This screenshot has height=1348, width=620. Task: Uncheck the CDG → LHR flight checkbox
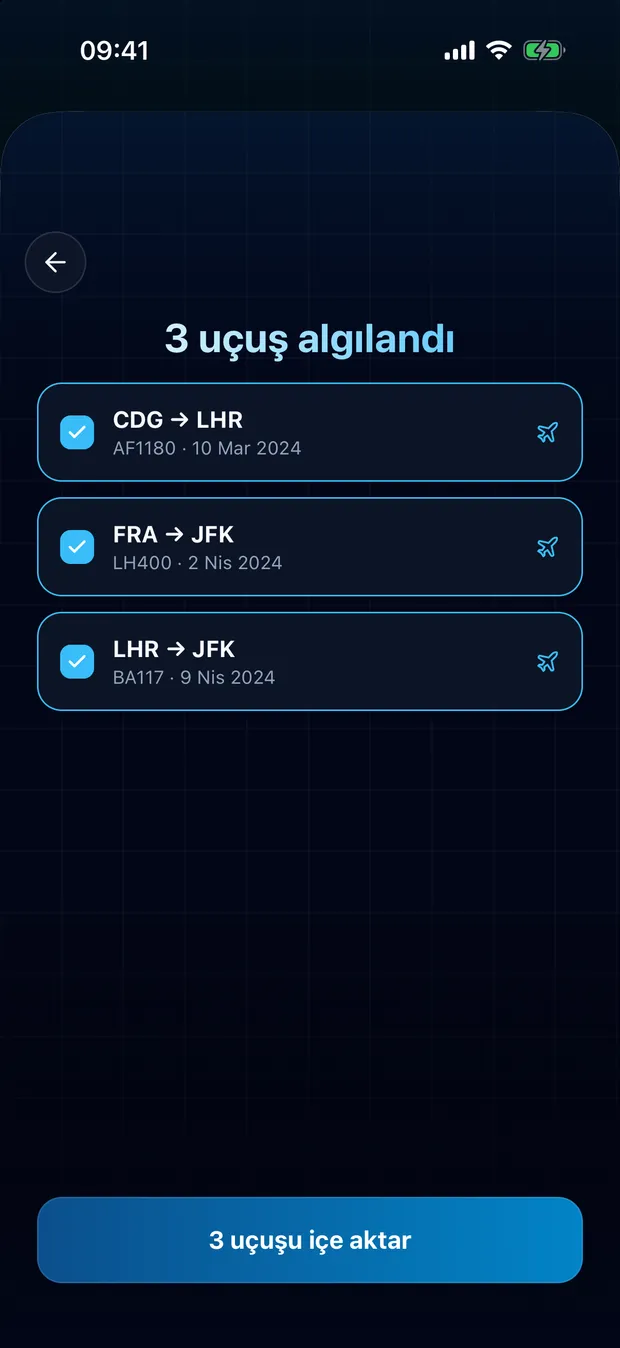click(77, 432)
